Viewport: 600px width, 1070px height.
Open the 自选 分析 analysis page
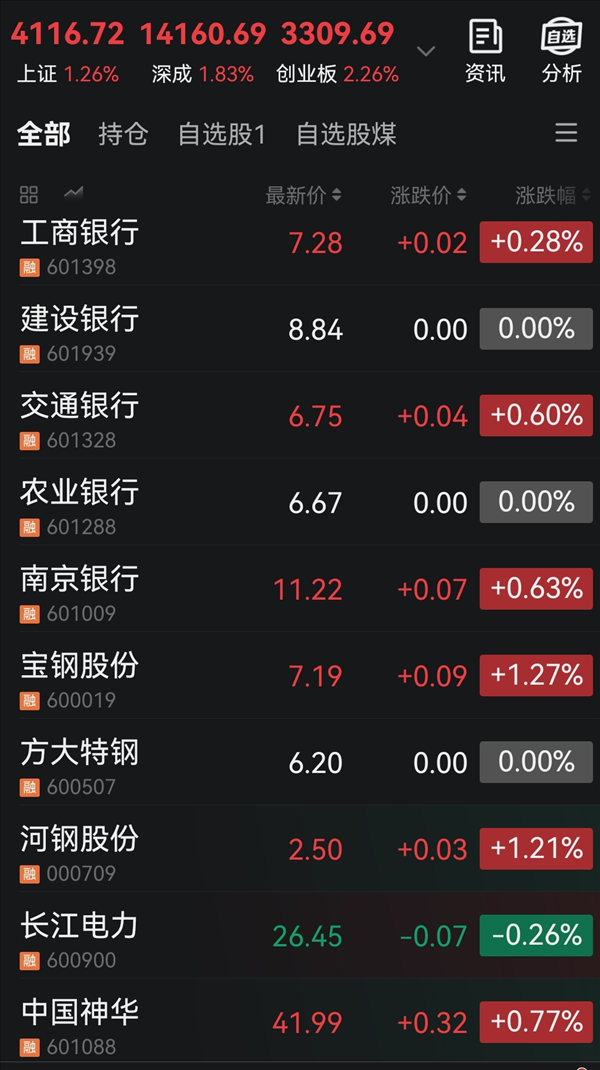[561, 50]
